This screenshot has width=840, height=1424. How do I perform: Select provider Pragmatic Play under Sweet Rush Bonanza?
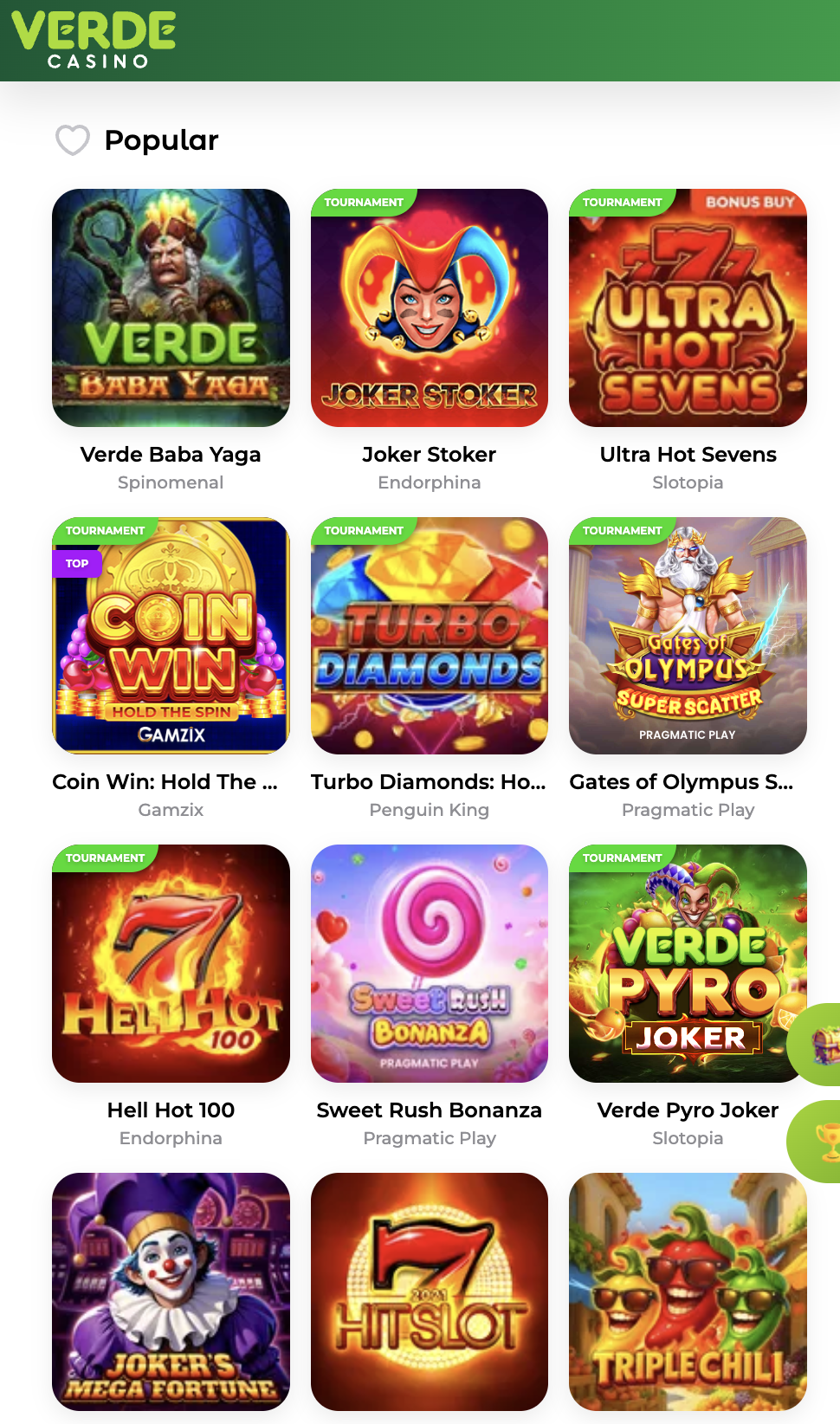click(x=430, y=1138)
